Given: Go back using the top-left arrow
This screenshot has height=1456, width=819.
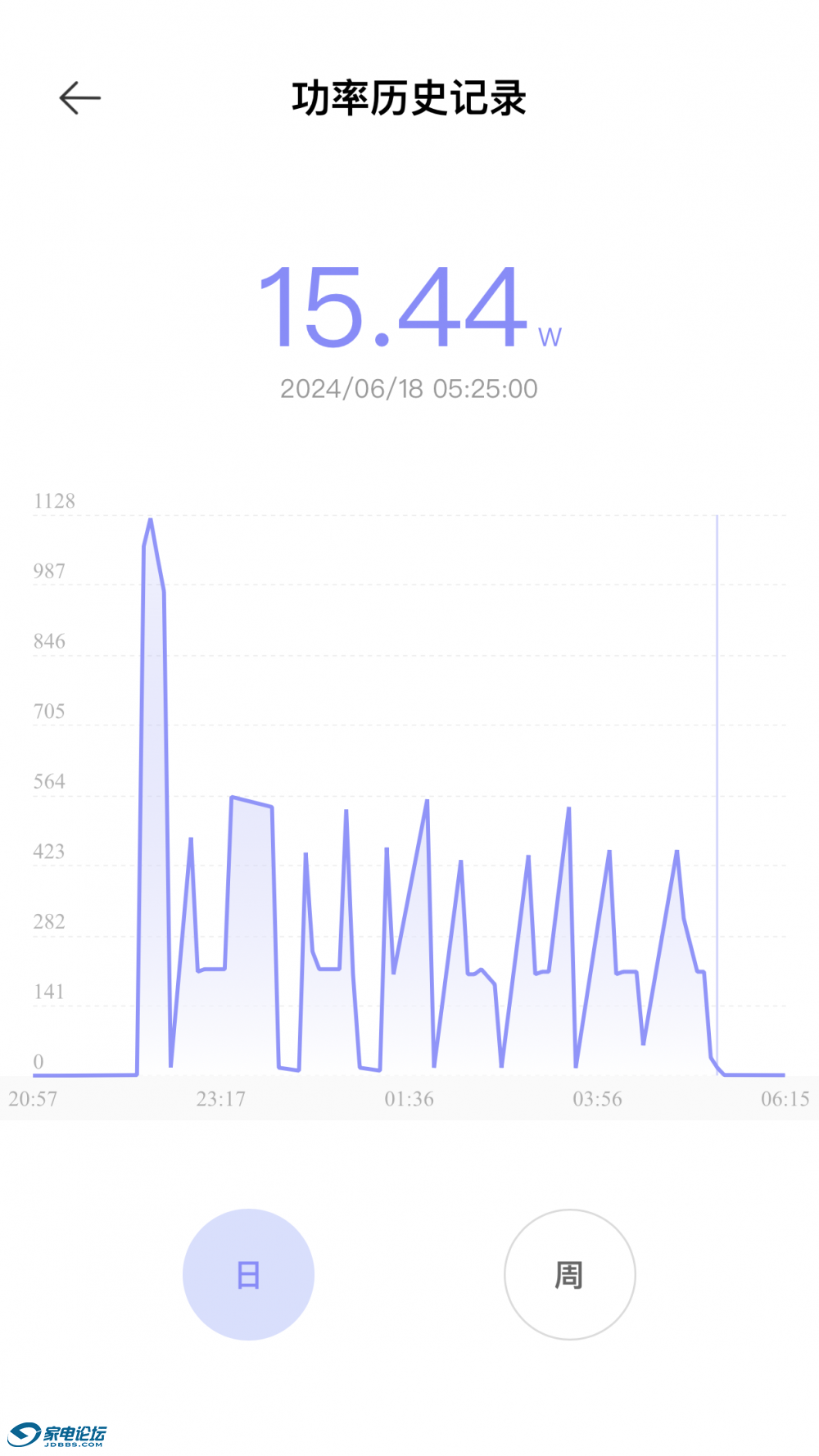Looking at the screenshot, I should 80,98.
